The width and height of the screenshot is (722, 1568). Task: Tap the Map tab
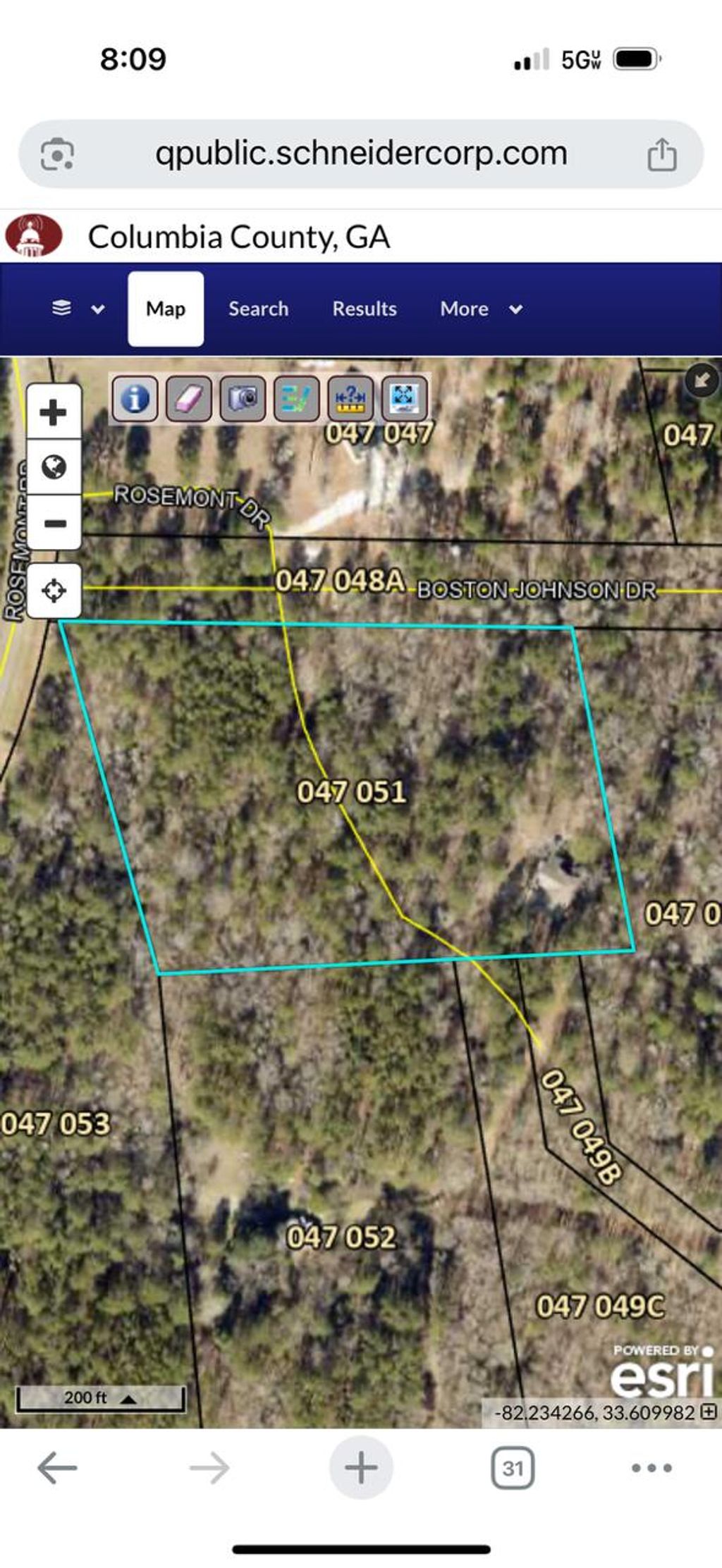coord(166,309)
